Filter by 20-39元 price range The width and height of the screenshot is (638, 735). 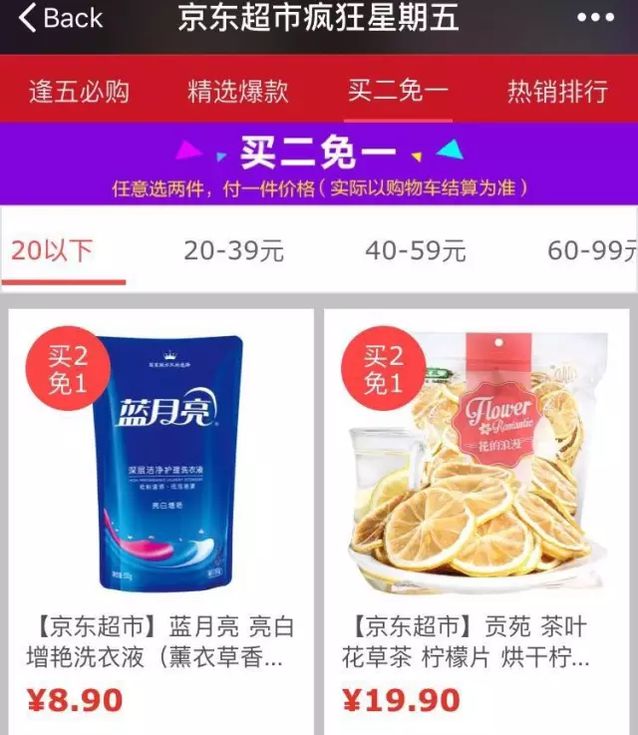tap(234, 250)
